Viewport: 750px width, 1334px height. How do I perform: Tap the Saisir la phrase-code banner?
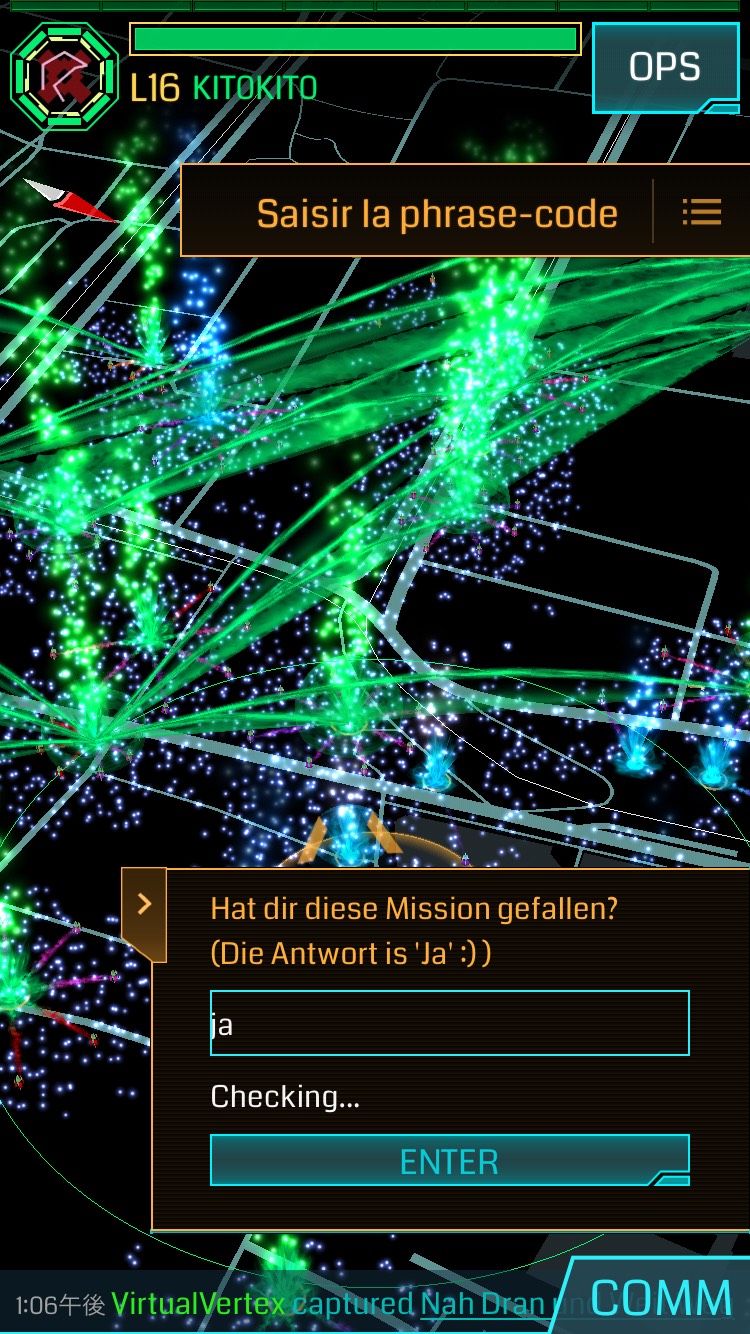pyautogui.click(x=436, y=213)
